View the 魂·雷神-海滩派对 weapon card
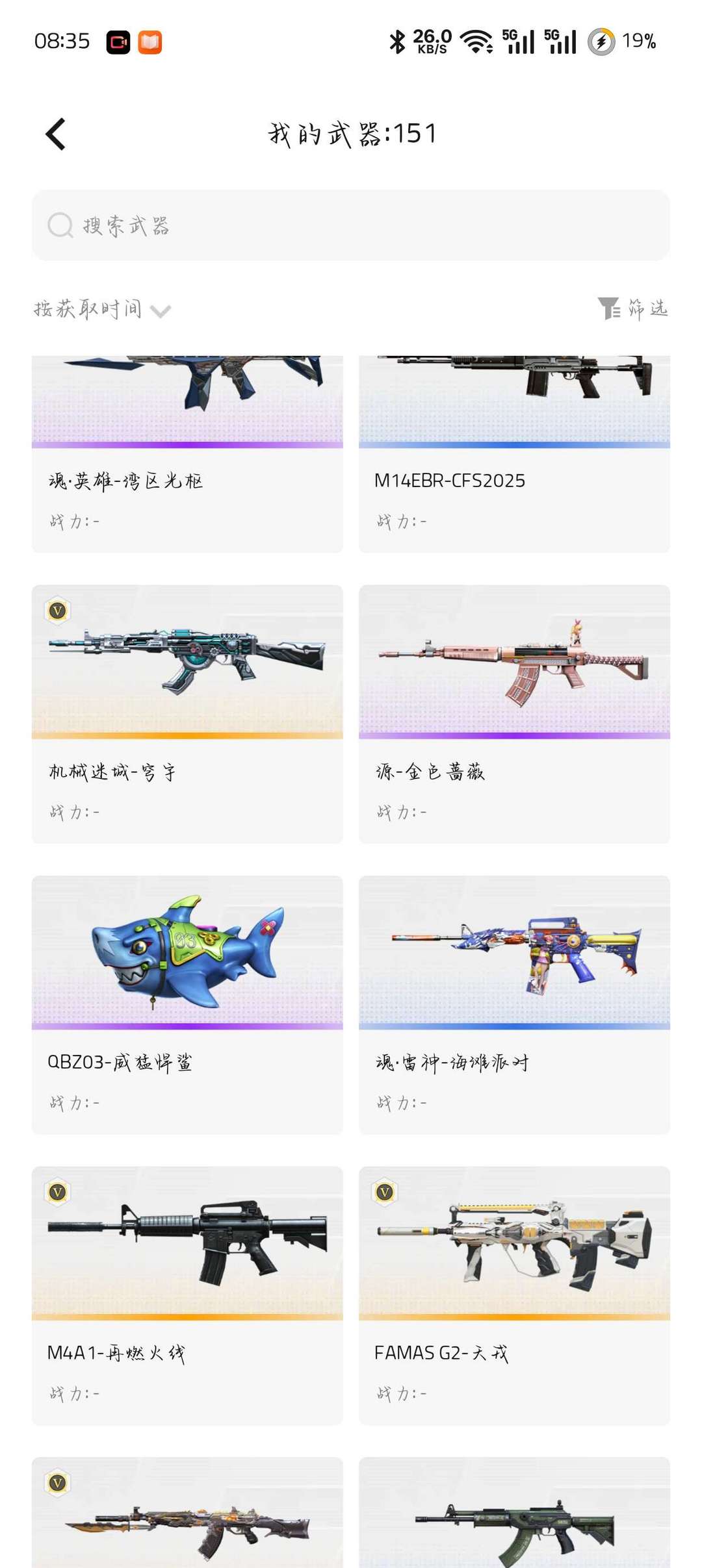This screenshot has width=702, height=1568. point(514,1005)
